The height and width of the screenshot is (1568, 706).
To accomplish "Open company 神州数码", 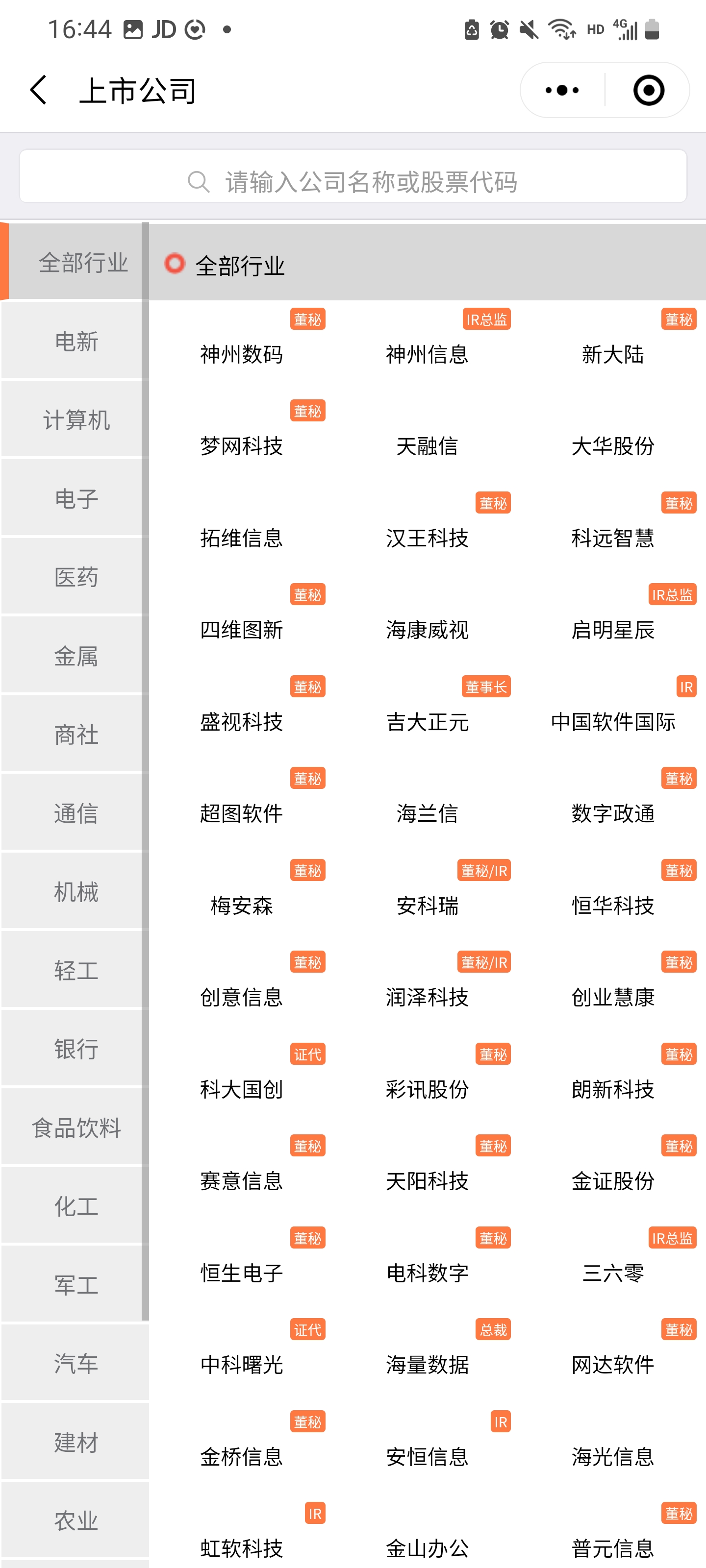I will [x=242, y=354].
